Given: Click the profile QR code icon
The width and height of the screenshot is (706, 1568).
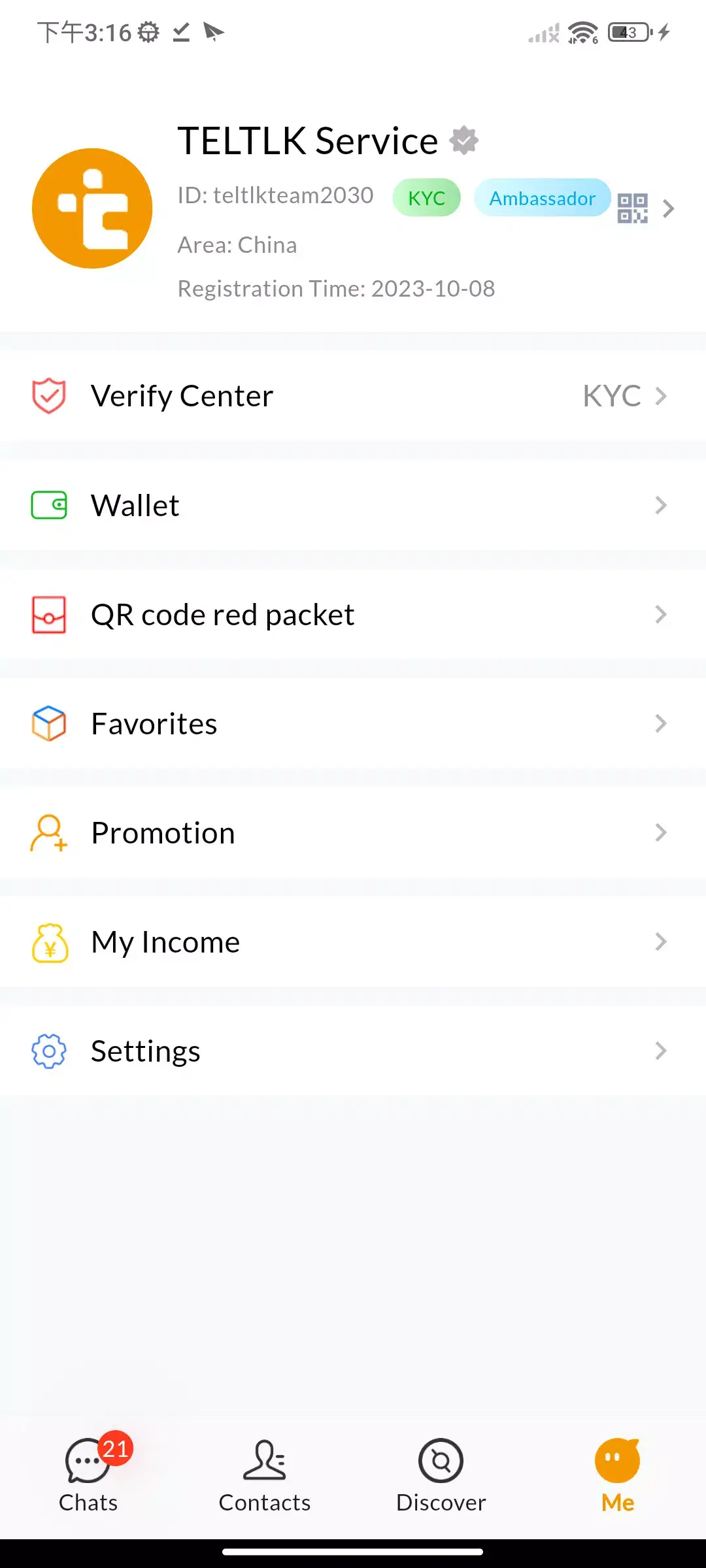Looking at the screenshot, I should [x=633, y=208].
